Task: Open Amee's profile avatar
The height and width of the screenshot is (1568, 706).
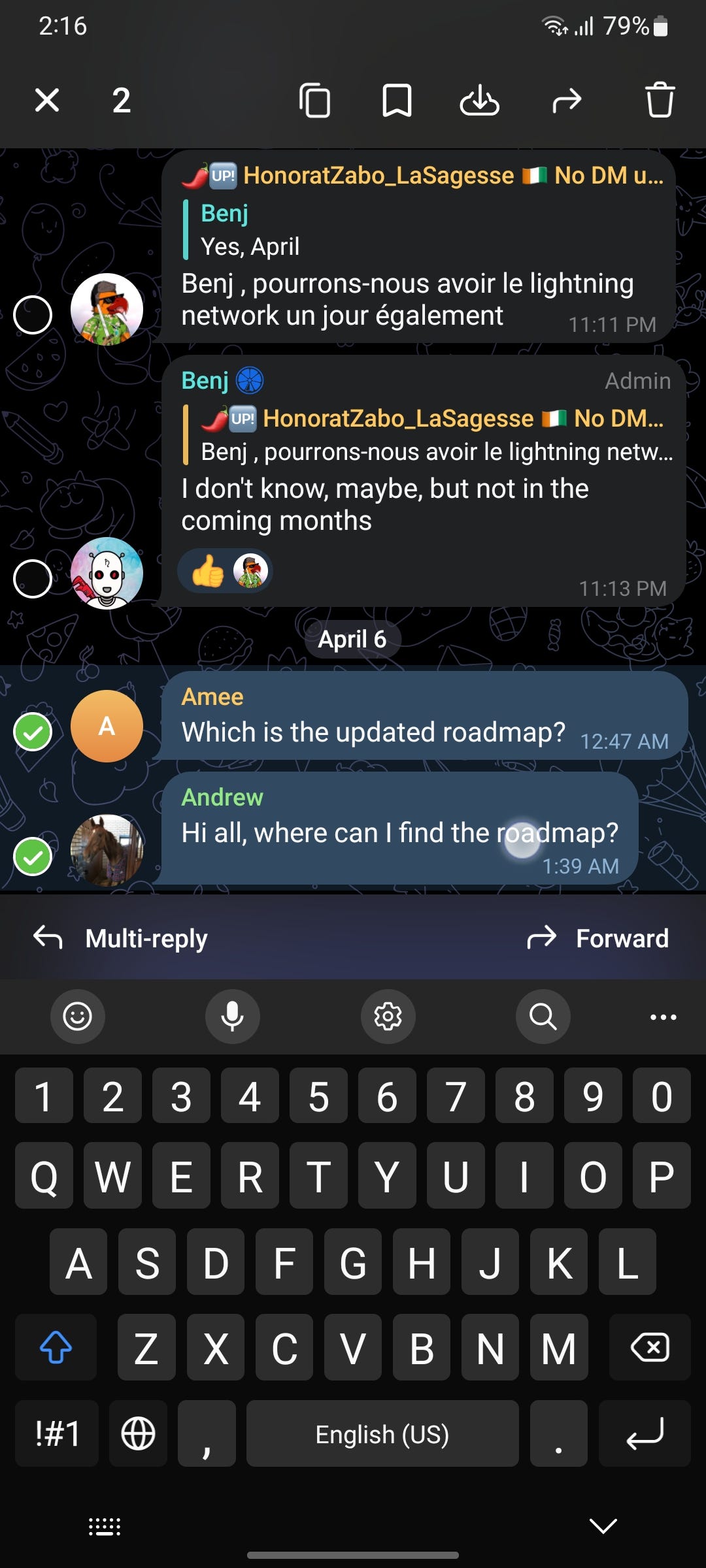Action: [x=107, y=726]
